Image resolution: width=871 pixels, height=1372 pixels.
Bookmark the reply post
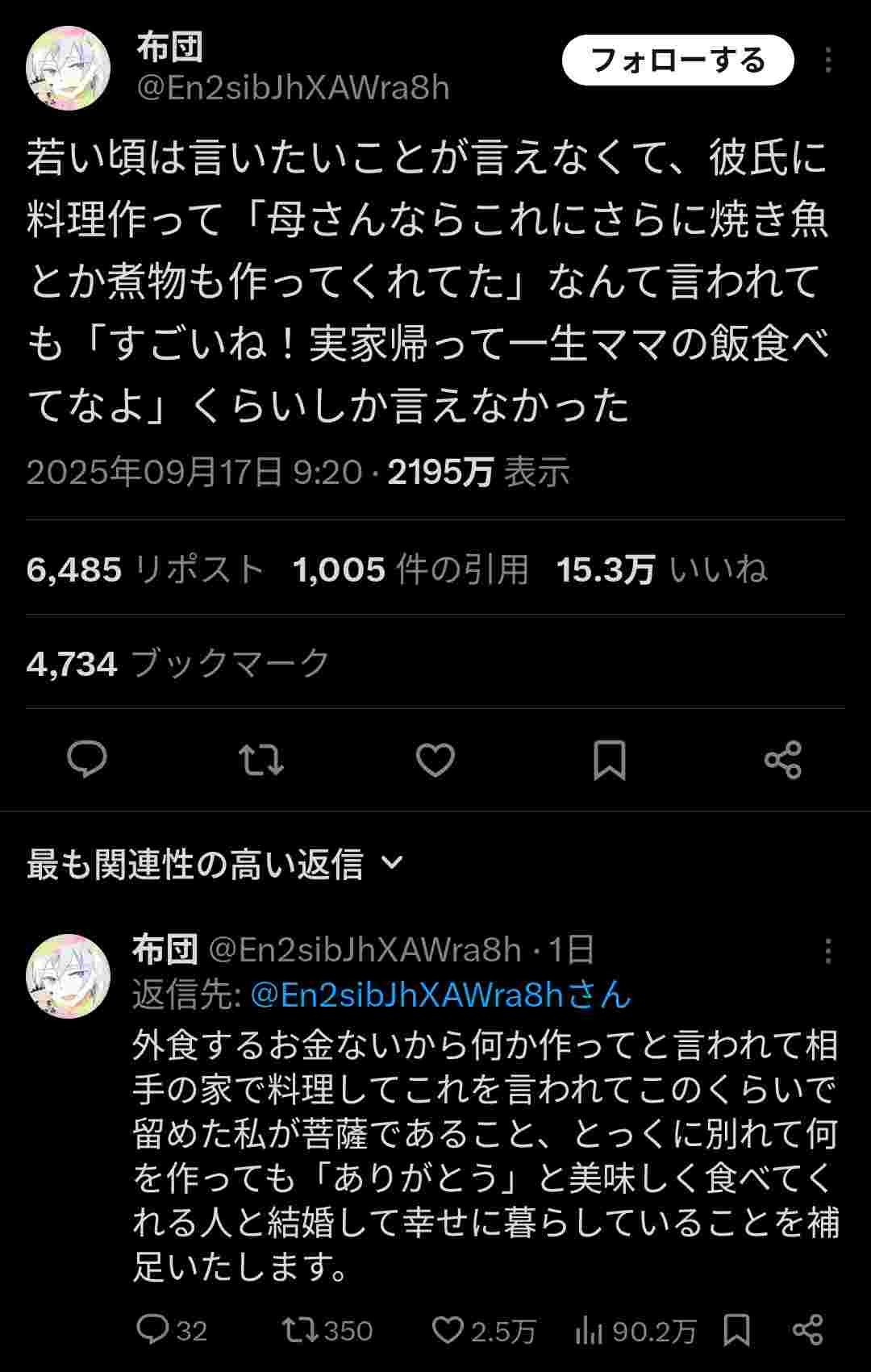point(737,1329)
